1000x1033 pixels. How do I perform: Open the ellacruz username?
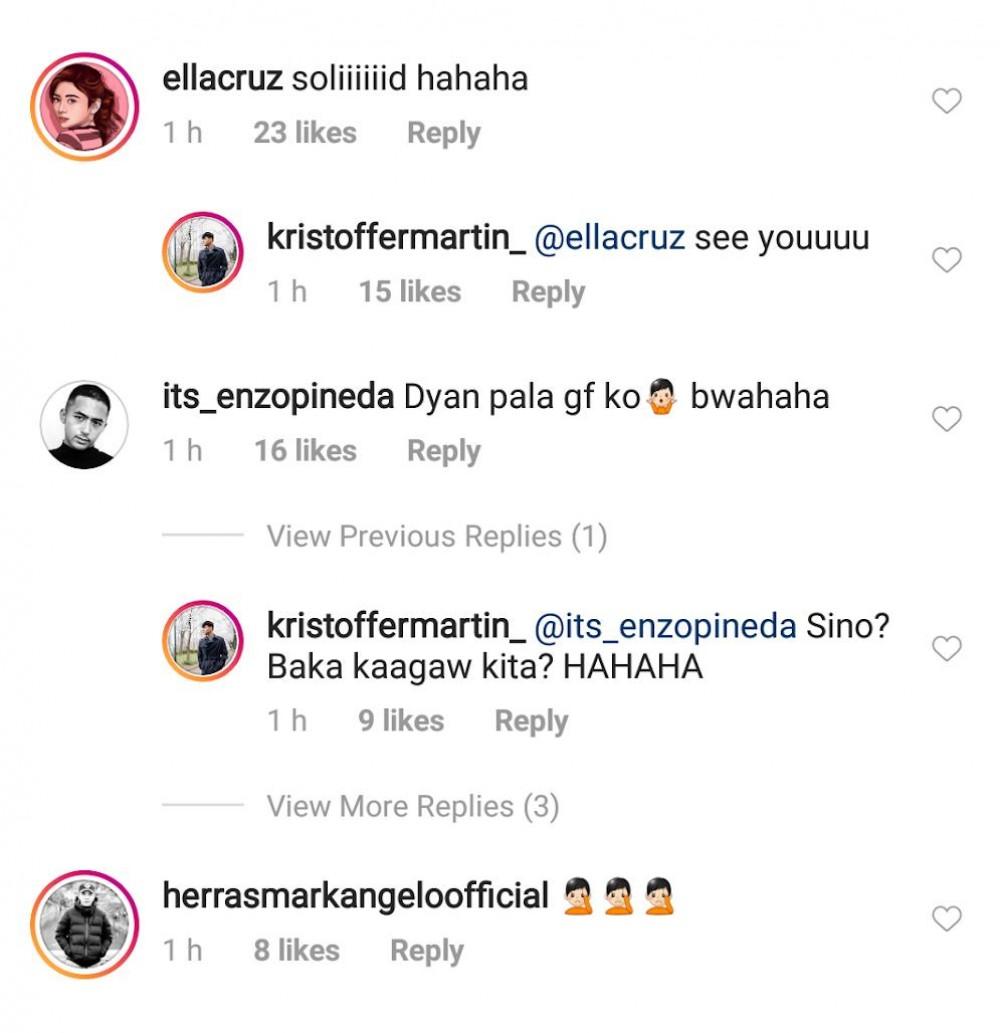click(222, 79)
